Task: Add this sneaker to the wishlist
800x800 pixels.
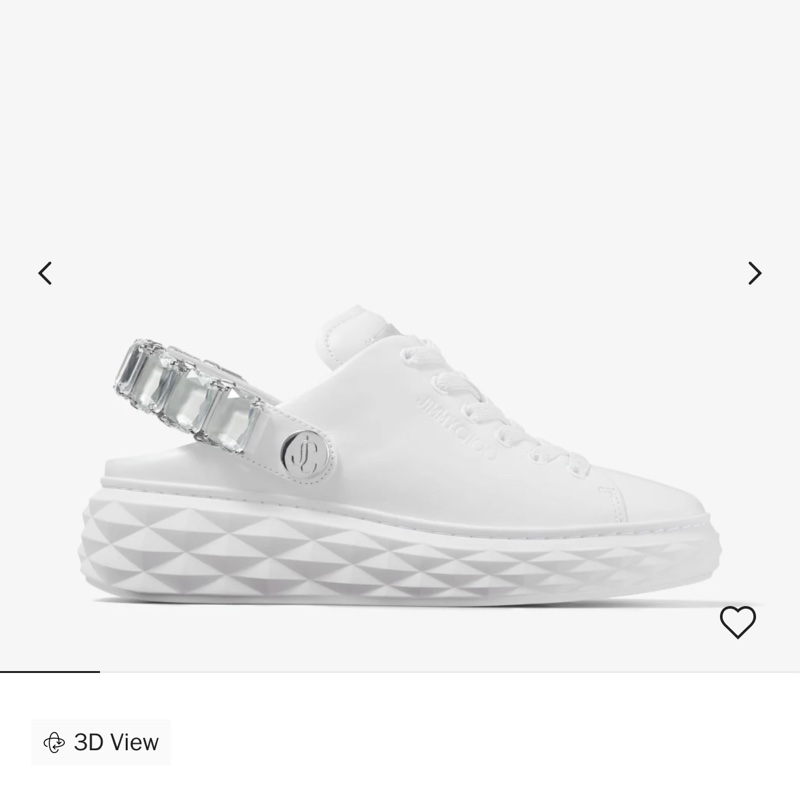Action: pos(738,622)
